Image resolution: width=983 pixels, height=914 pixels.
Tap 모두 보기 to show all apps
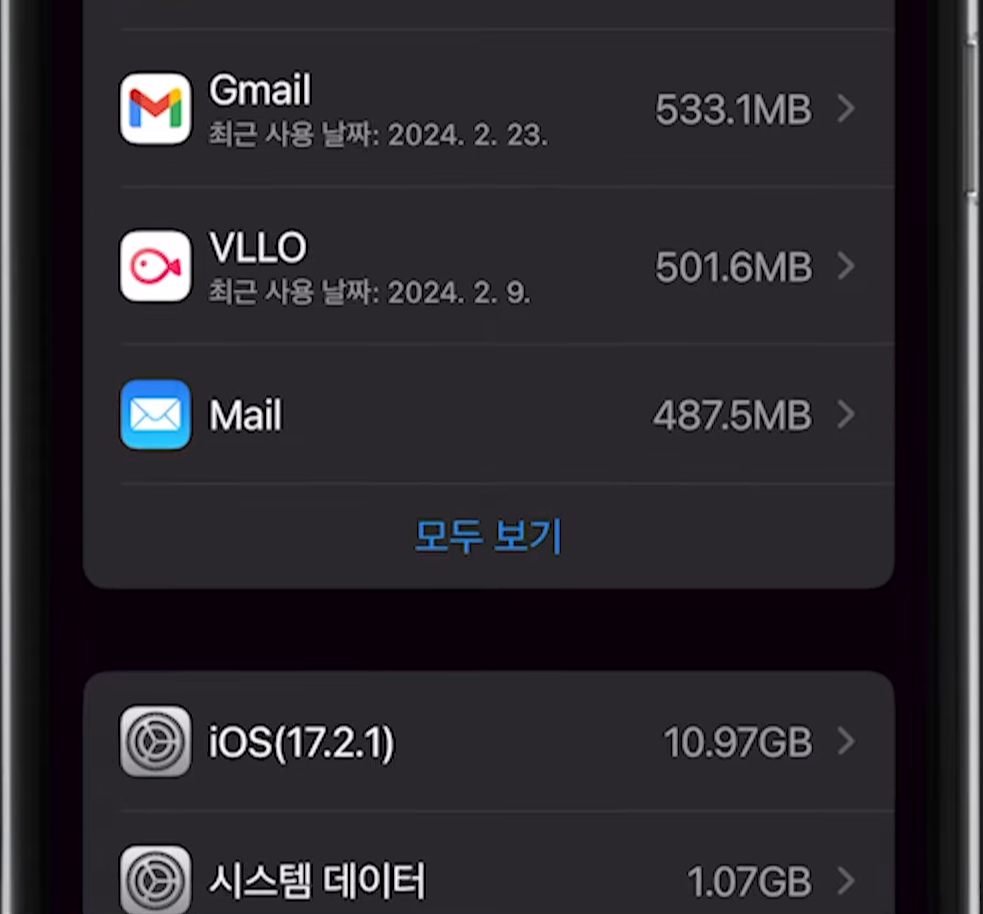(488, 536)
